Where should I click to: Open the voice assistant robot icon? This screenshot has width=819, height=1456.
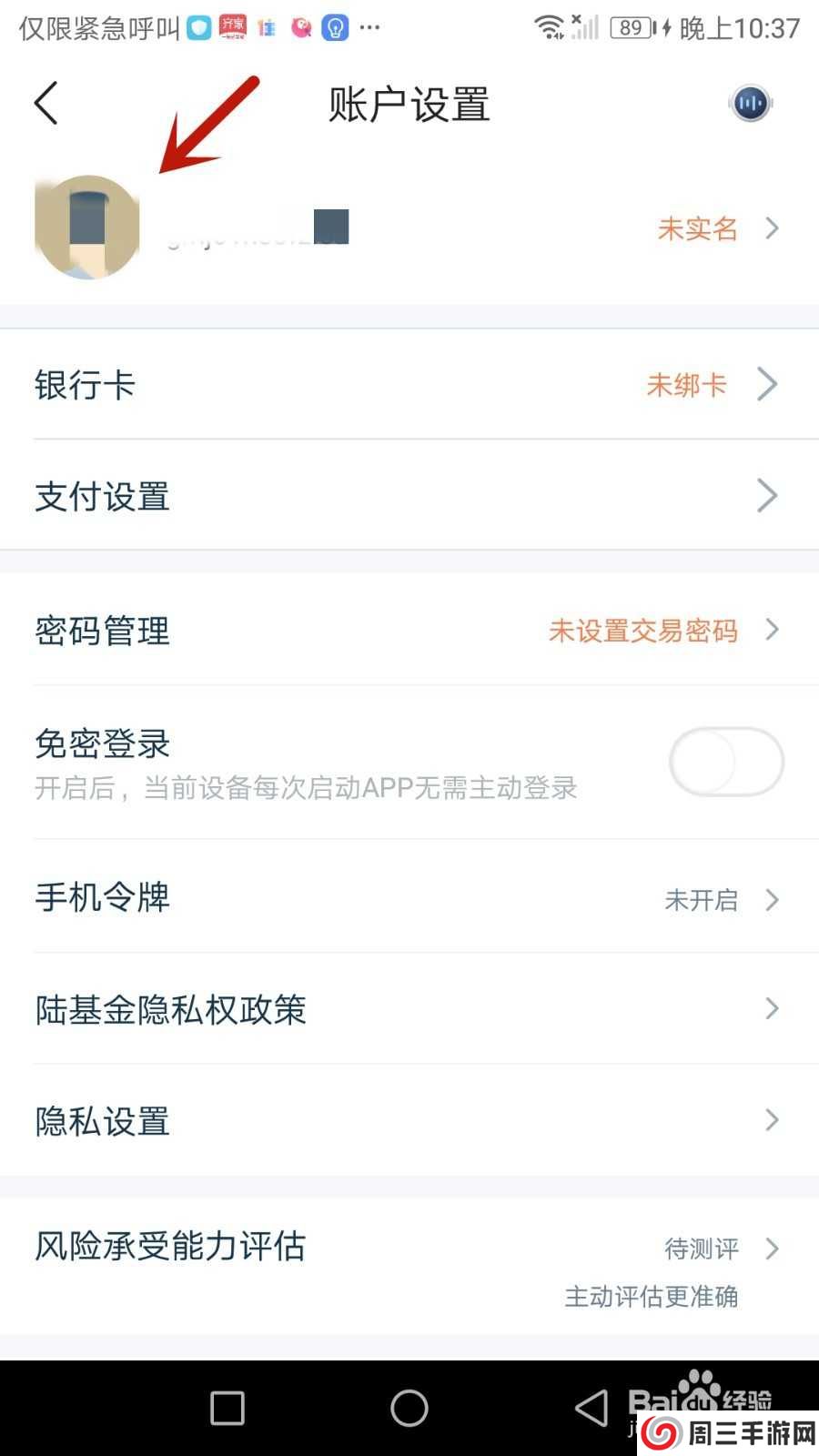click(x=749, y=103)
